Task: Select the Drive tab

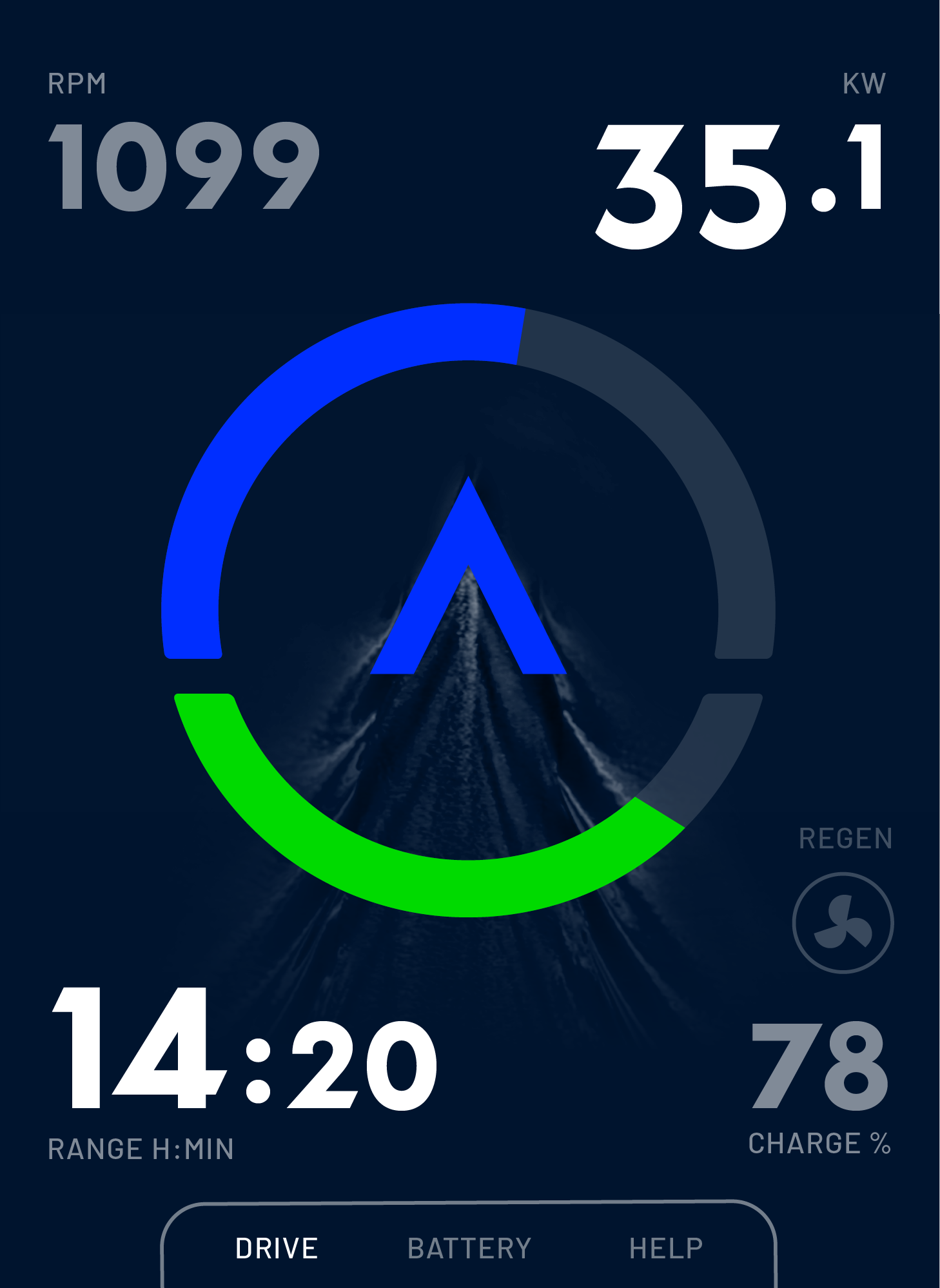Action: tap(277, 1249)
